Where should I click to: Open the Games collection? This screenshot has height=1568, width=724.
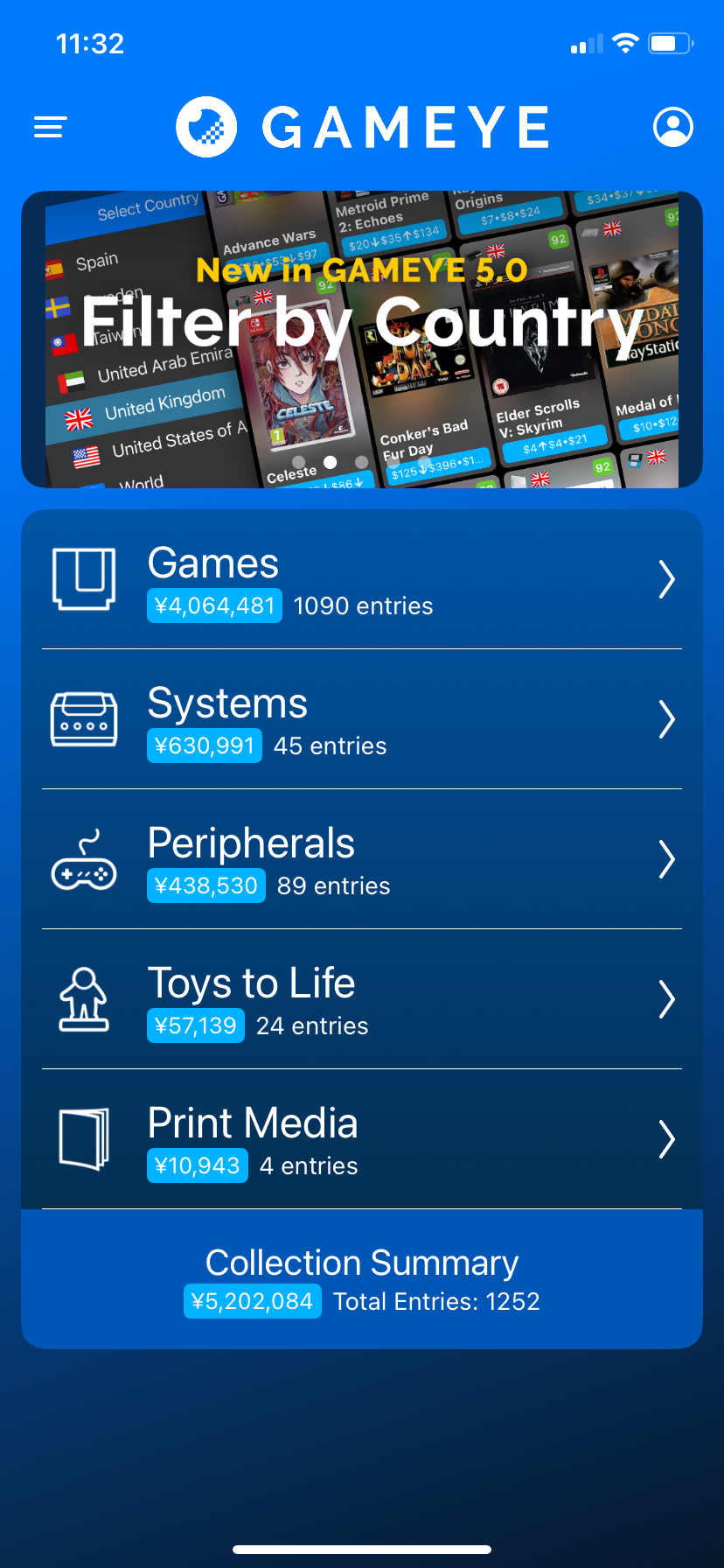pyautogui.click(x=362, y=579)
